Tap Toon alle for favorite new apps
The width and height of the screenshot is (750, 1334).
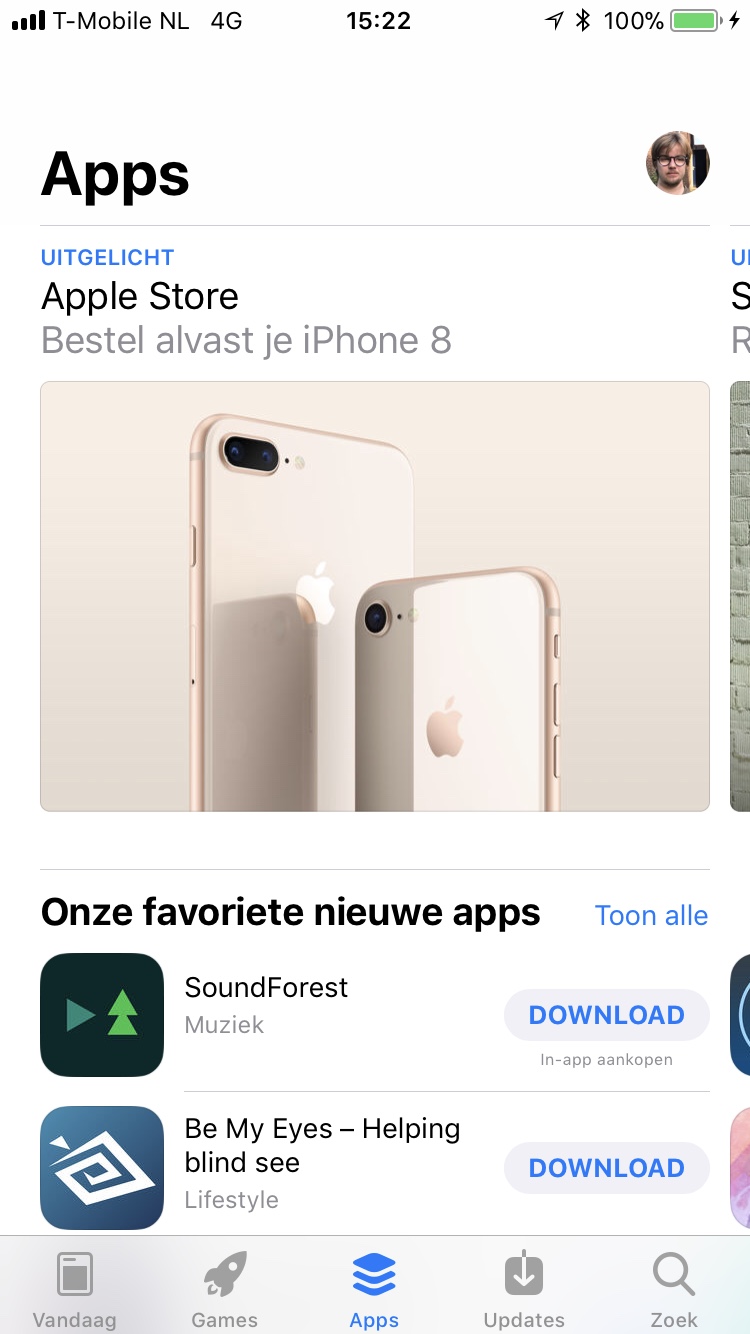(651, 915)
